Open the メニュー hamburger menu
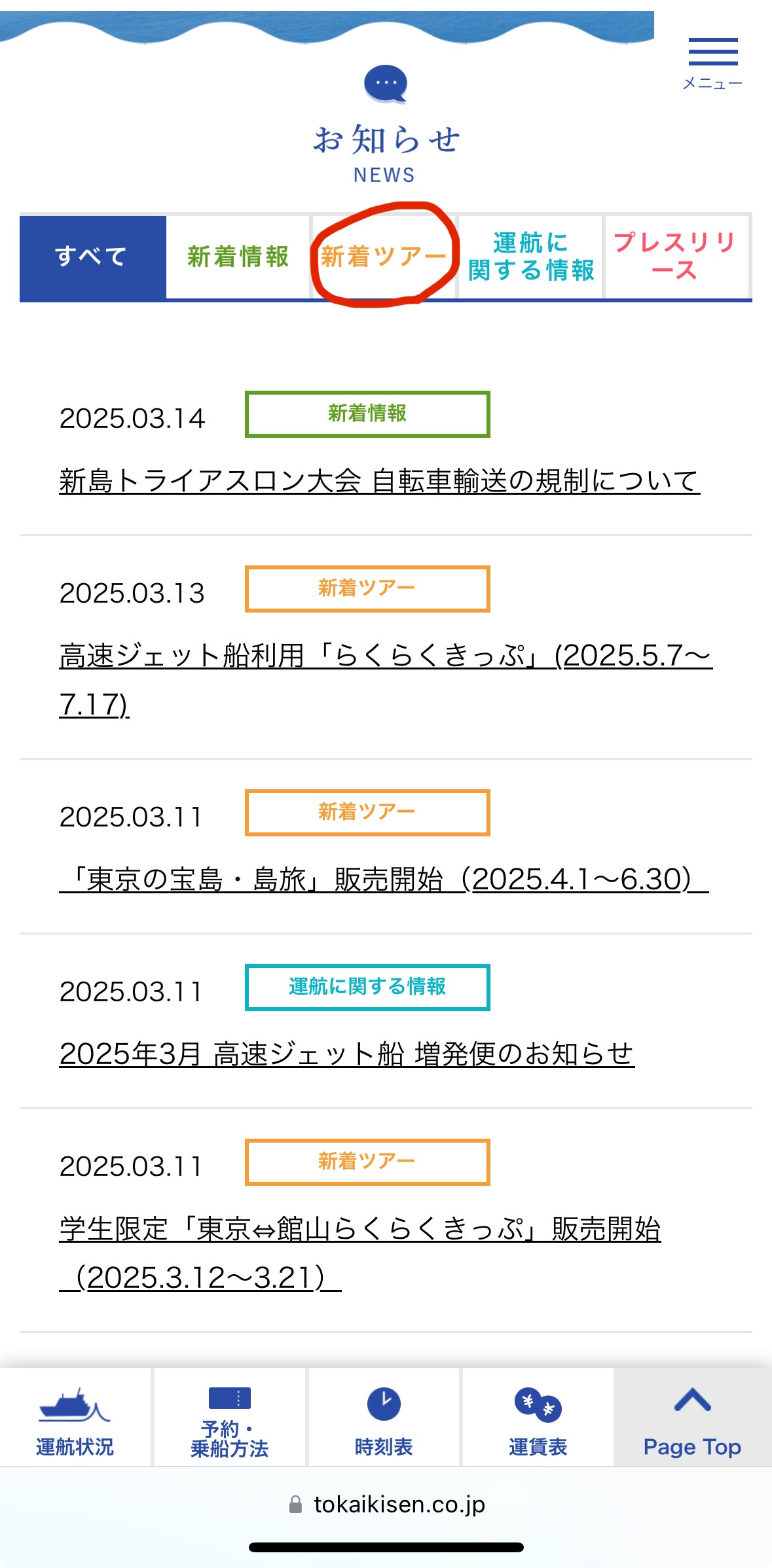Screen dimensions: 772x1568 (x=712, y=63)
